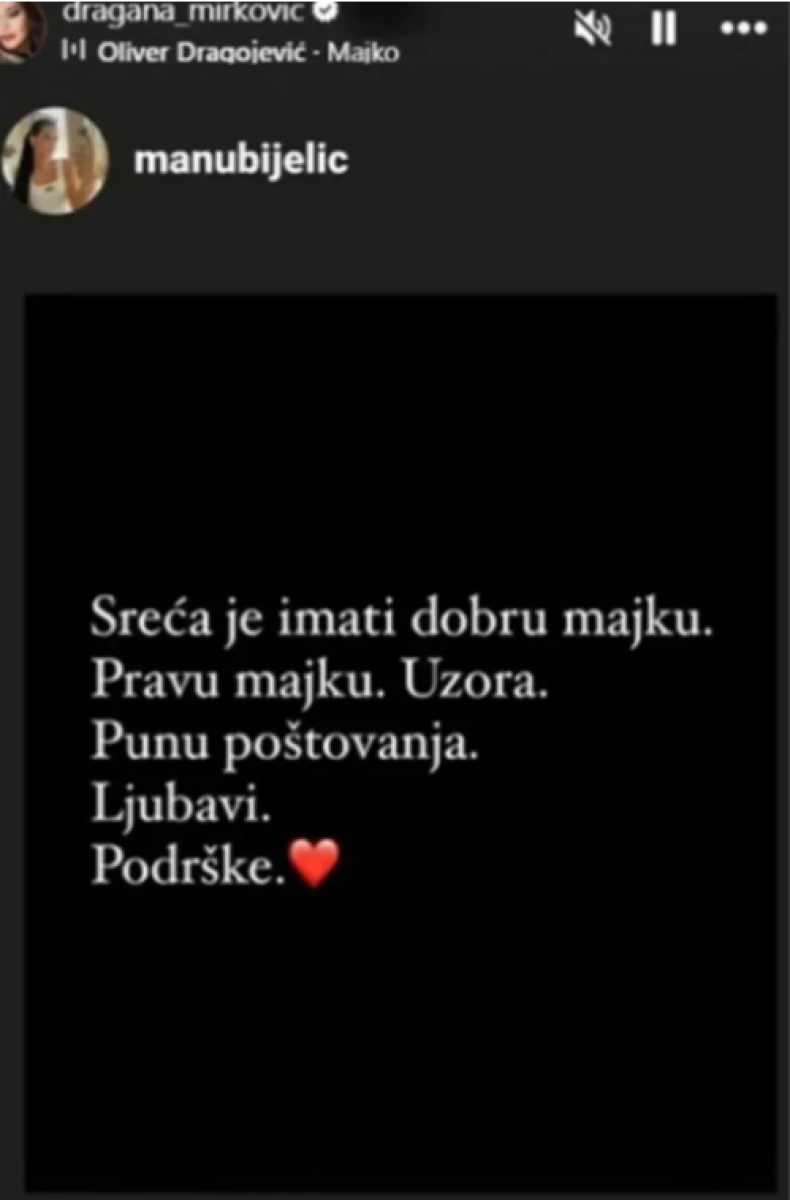The width and height of the screenshot is (790, 1200).
Task: Open the Oliver Dragojević - Majko music track
Action: click(x=246, y=52)
